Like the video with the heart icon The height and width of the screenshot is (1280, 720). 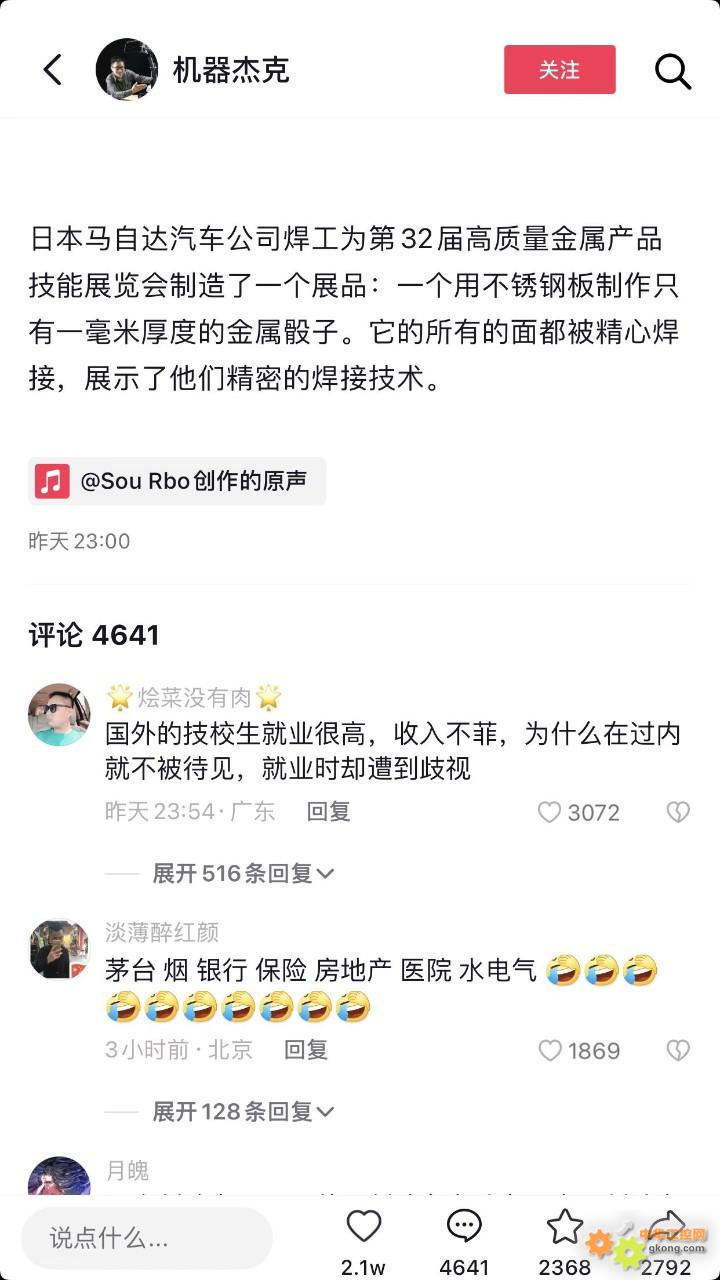364,1226
